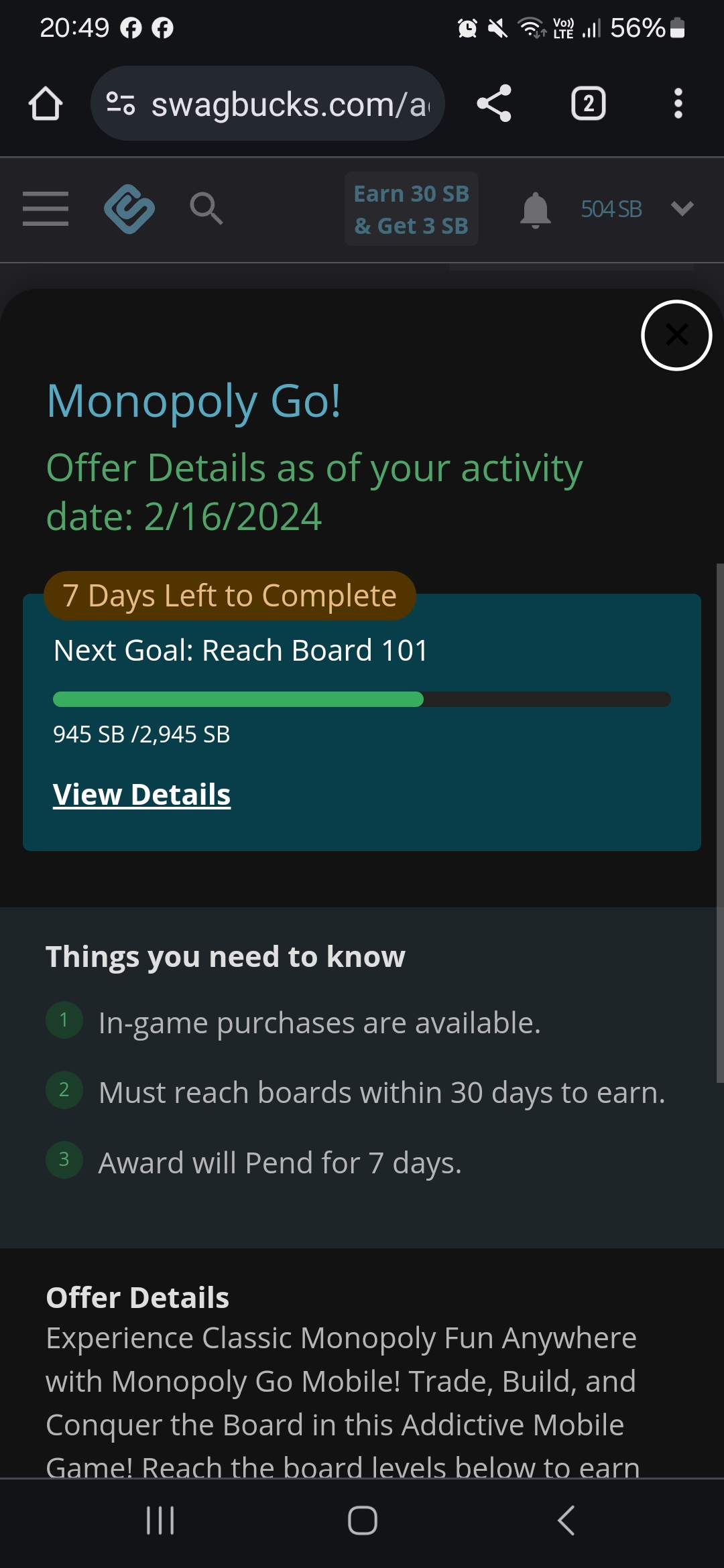Open View Details link for next goal

point(141,795)
